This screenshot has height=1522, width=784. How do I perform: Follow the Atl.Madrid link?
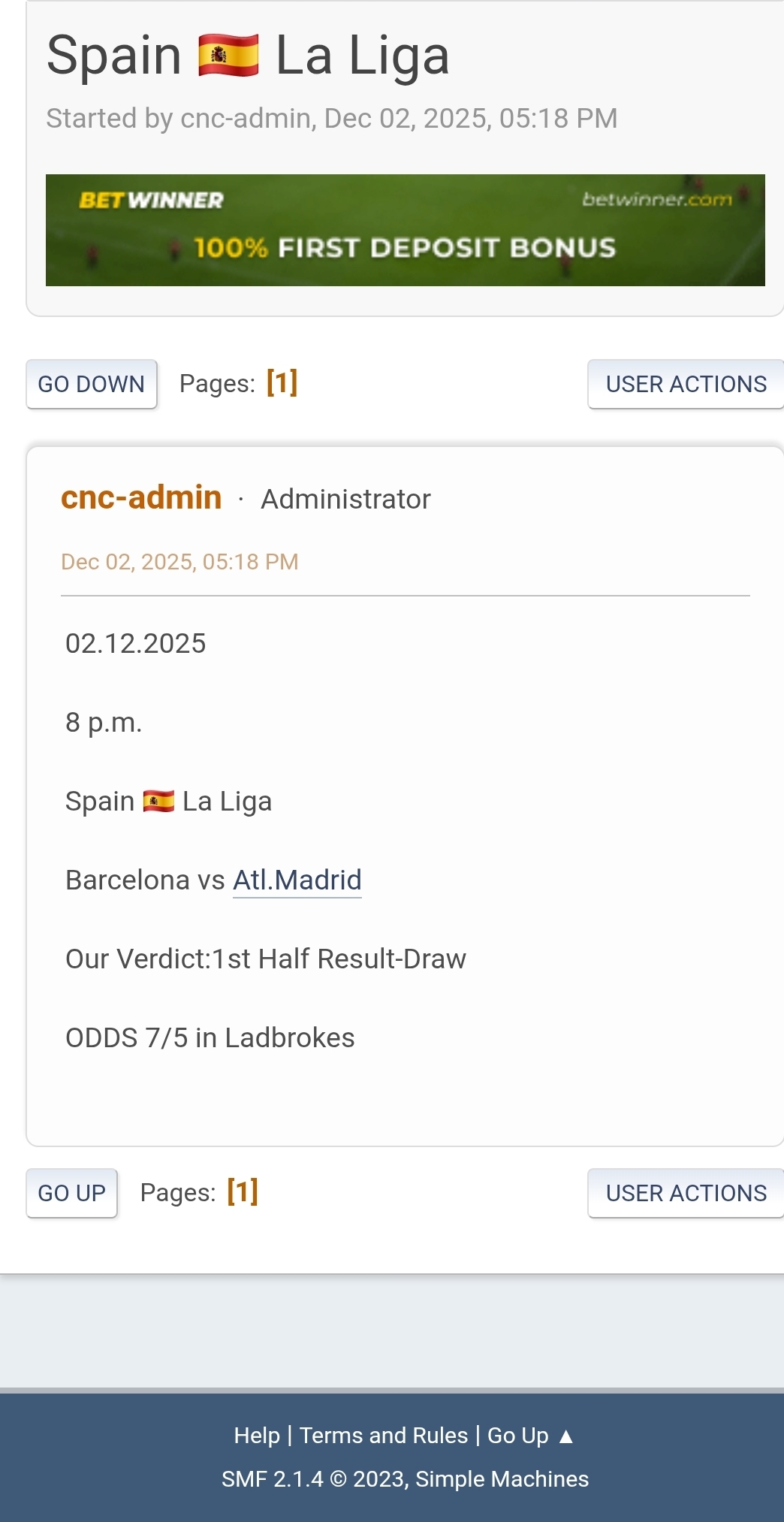coord(297,880)
